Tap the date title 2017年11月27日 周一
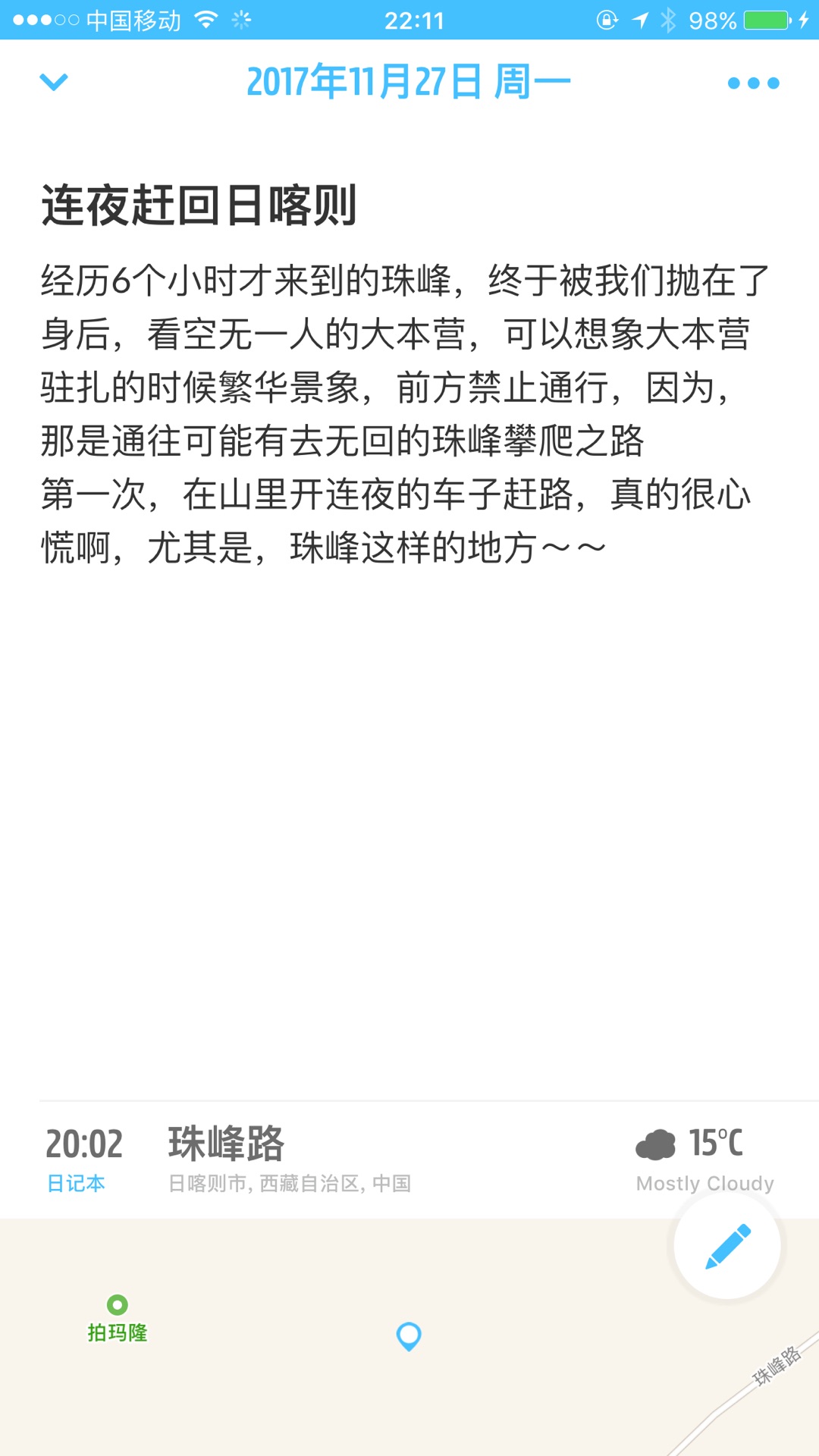The width and height of the screenshot is (819, 1456). click(x=409, y=82)
